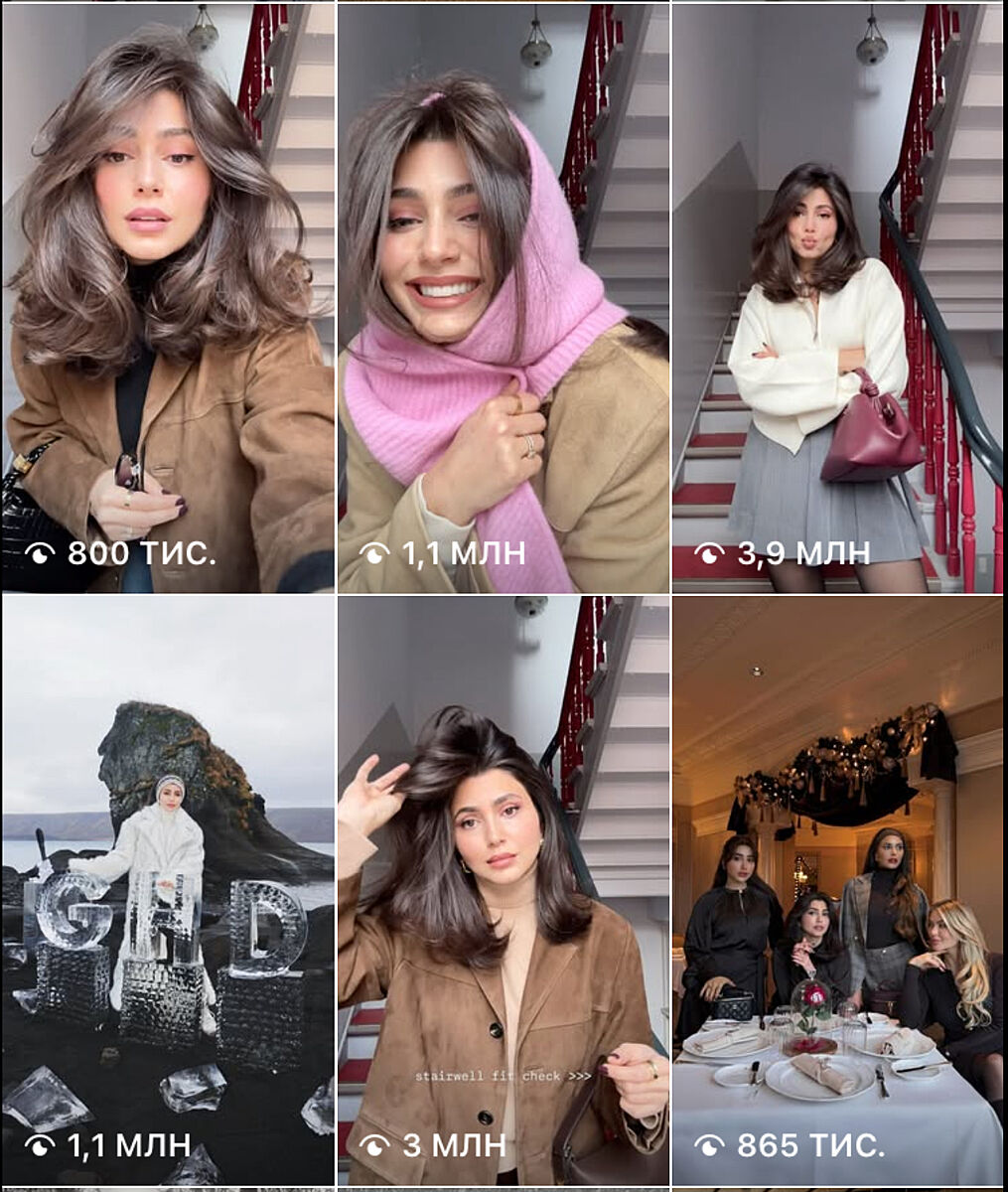Open the reel with 800 тис. views

pyautogui.click(x=168, y=298)
